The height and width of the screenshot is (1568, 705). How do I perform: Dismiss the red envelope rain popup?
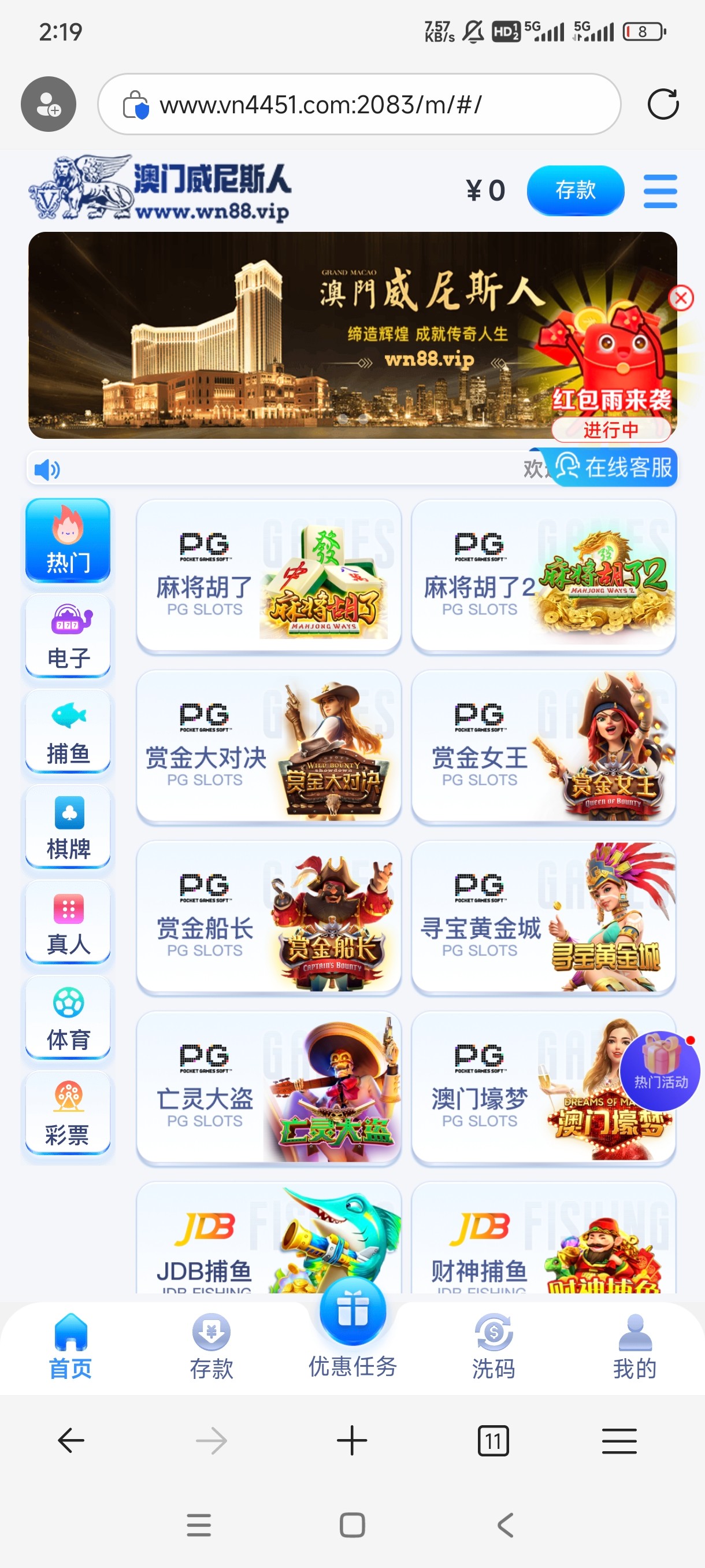click(x=680, y=298)
